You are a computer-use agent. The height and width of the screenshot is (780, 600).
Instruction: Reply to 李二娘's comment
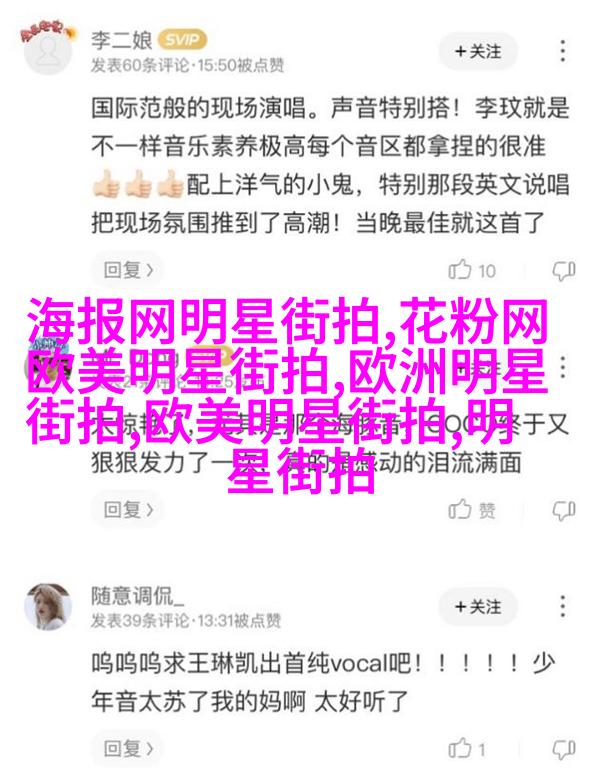[x=129, y=269]
